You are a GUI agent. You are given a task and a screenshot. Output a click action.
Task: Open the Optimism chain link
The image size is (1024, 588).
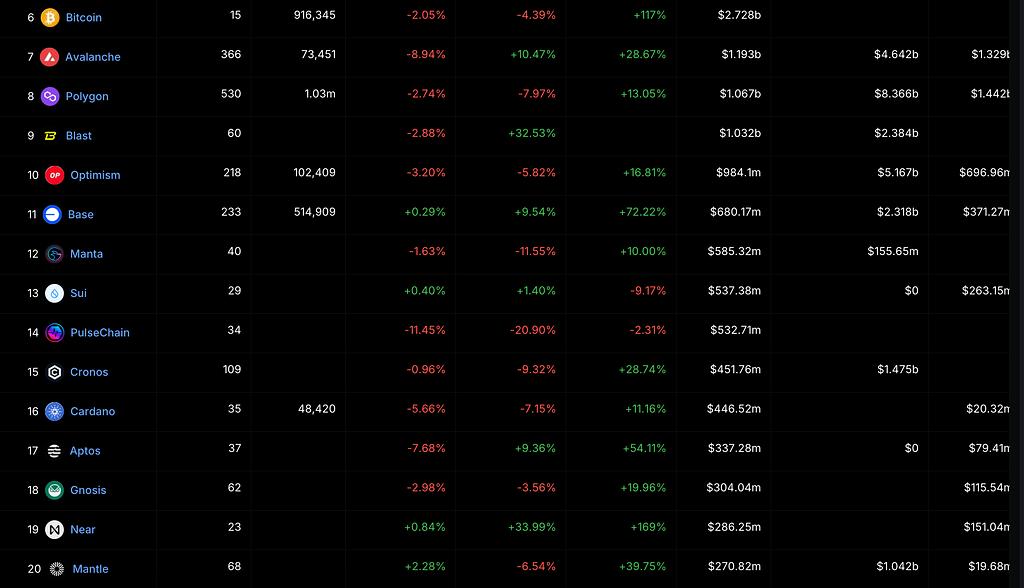click(95, 175)
